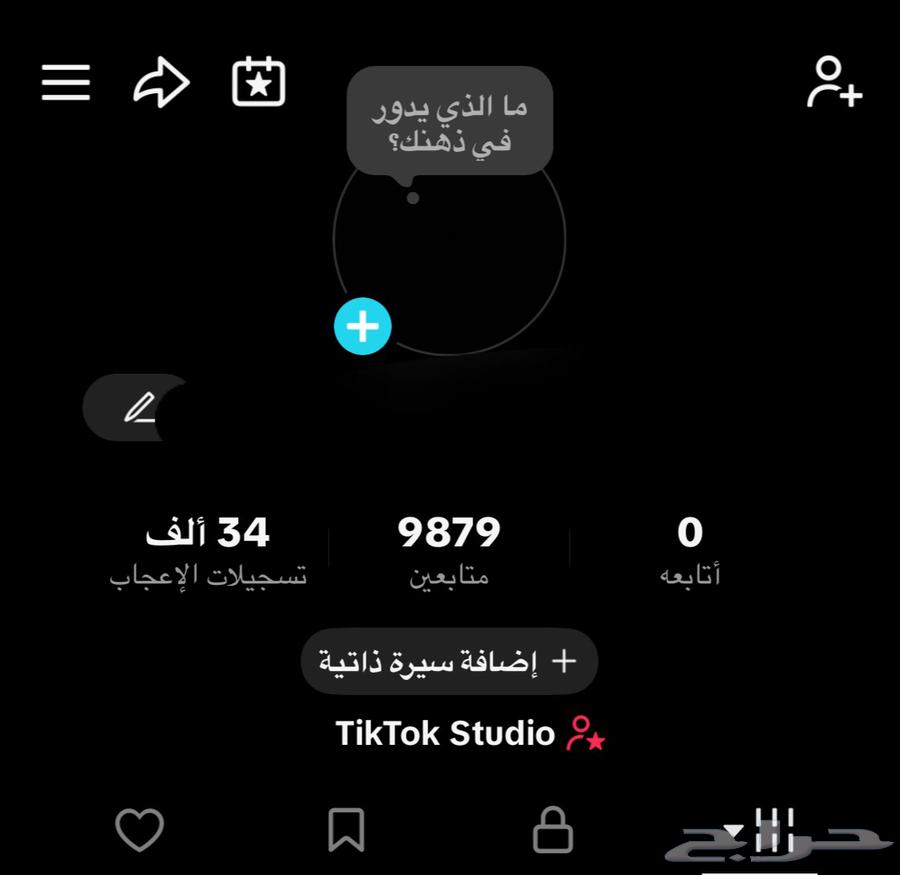Tap the "إضافة سيرة ذاتية" add bio button
This screenshot has height=875, width=900.
point(449,661)
